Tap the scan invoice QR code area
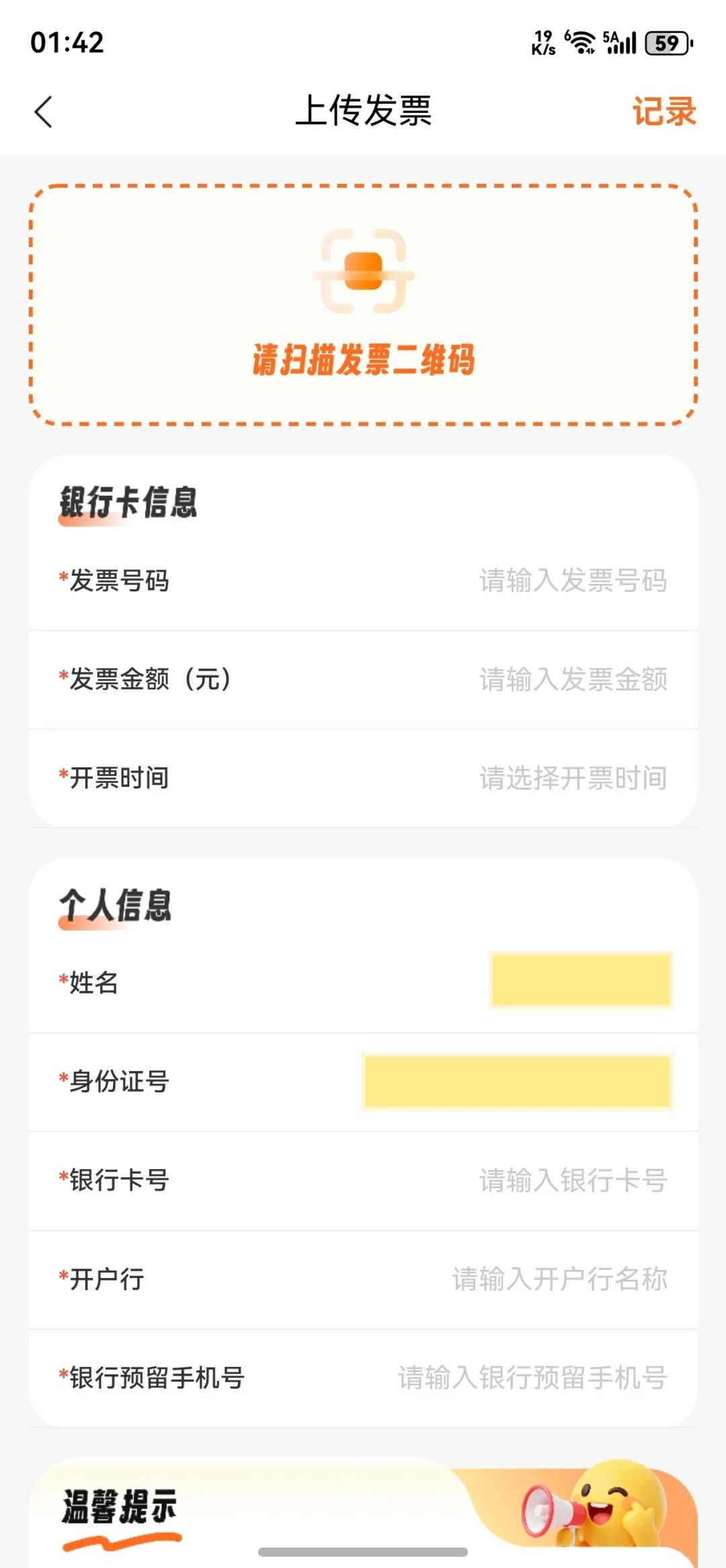The image size is (726, 1568). coord(363,304)
